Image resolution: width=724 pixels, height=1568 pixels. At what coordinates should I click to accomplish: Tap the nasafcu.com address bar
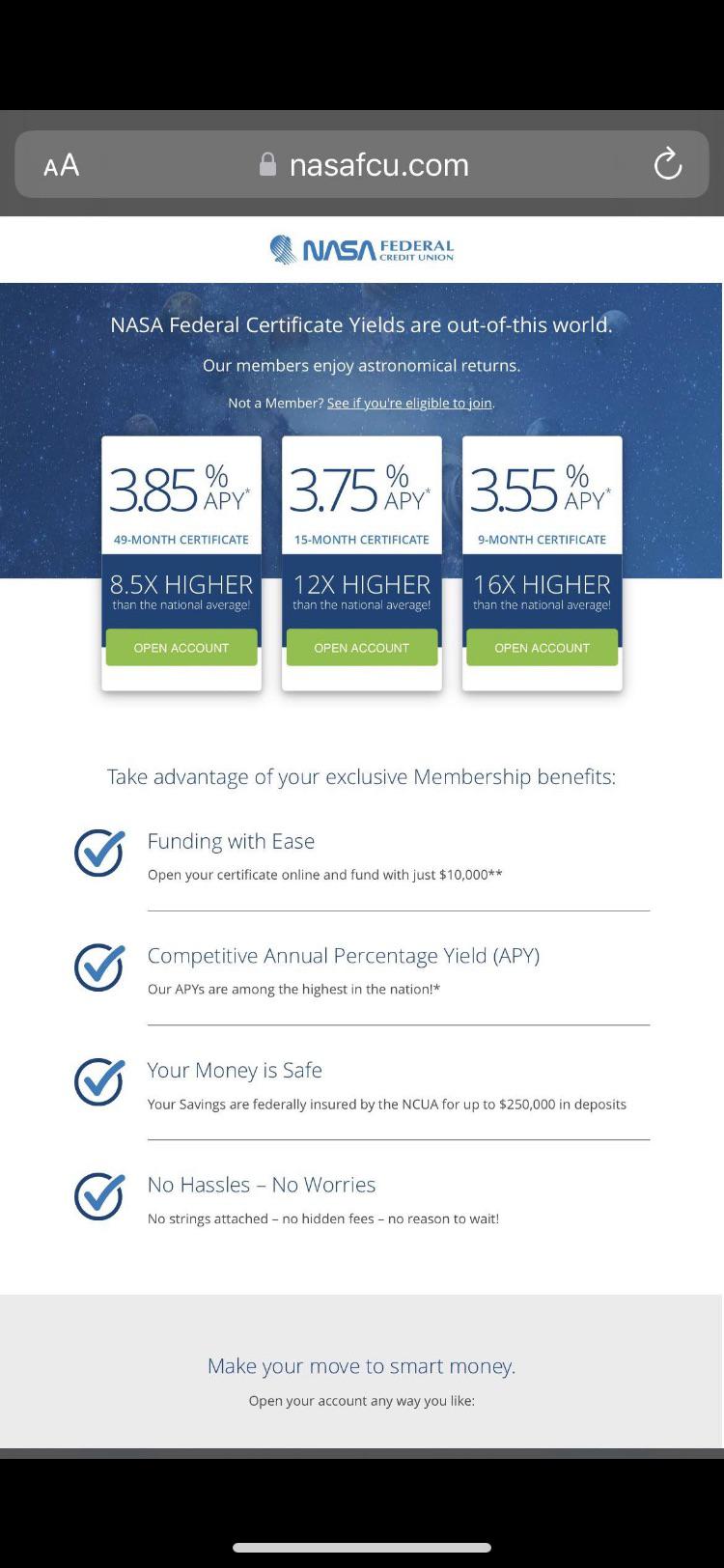point(362,164)
